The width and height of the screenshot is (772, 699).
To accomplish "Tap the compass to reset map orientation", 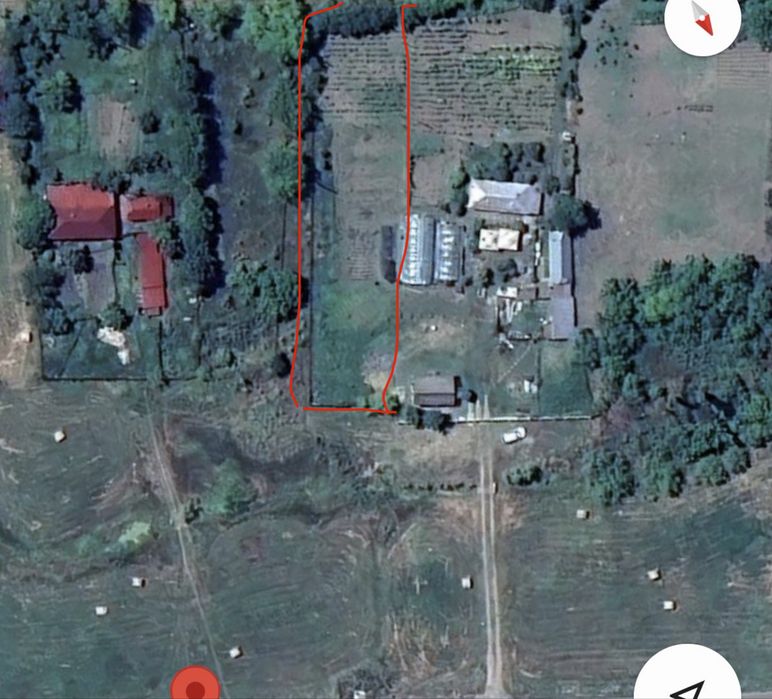I will tap(702, 22).
